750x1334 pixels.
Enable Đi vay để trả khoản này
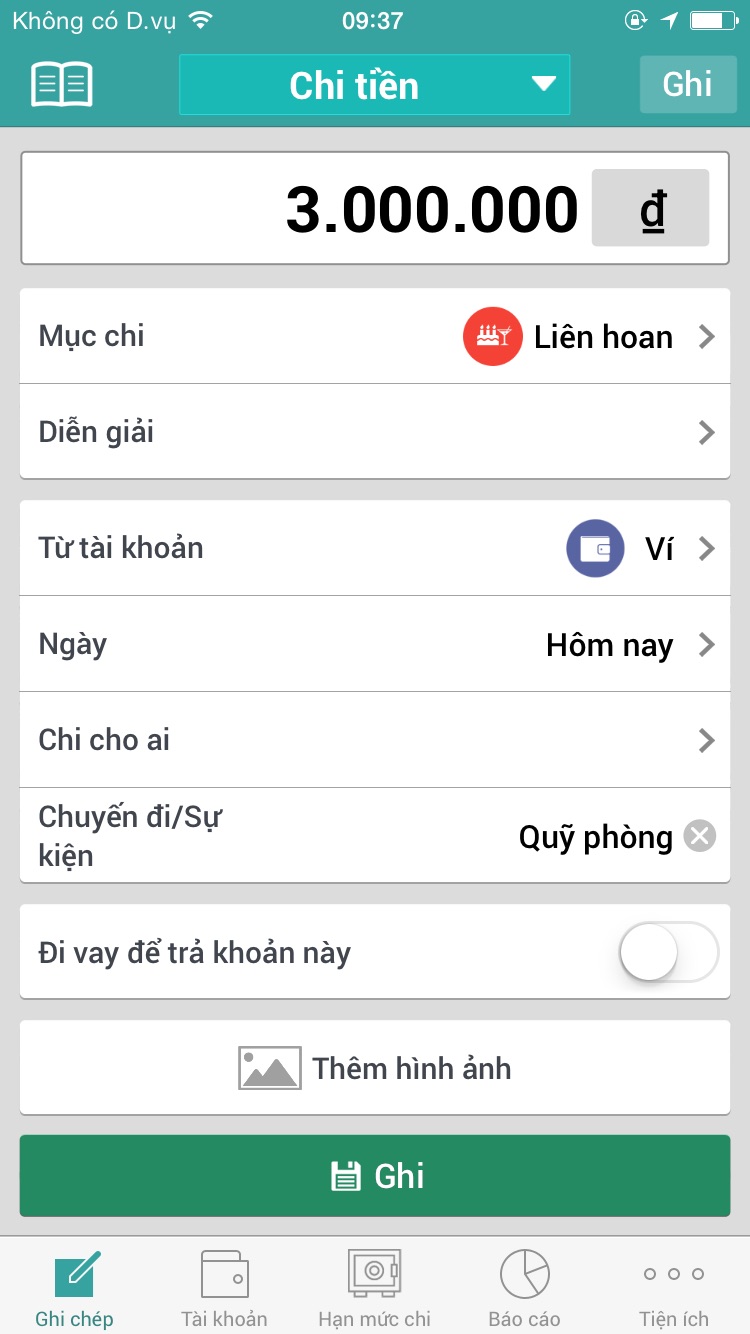[668, 952]
